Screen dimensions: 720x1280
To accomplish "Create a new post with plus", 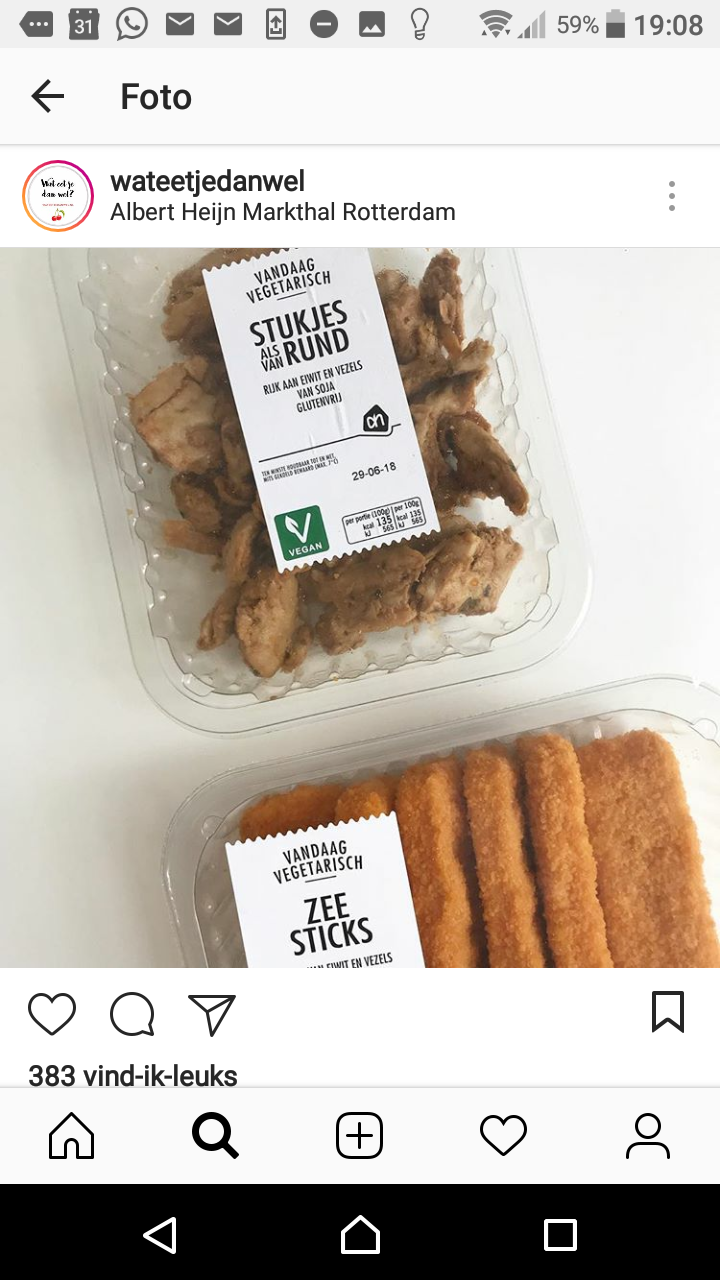I will click(360, 1136).
